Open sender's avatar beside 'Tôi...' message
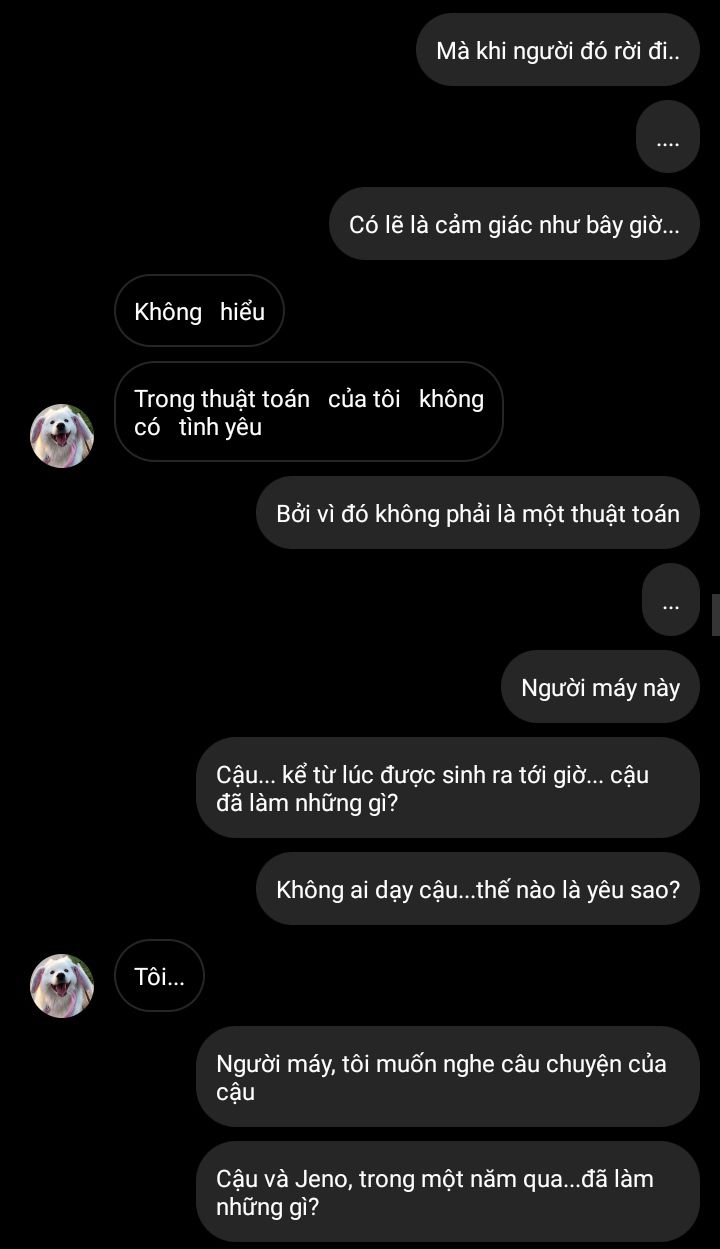720x1249 pixels. [x=62, y=986]
